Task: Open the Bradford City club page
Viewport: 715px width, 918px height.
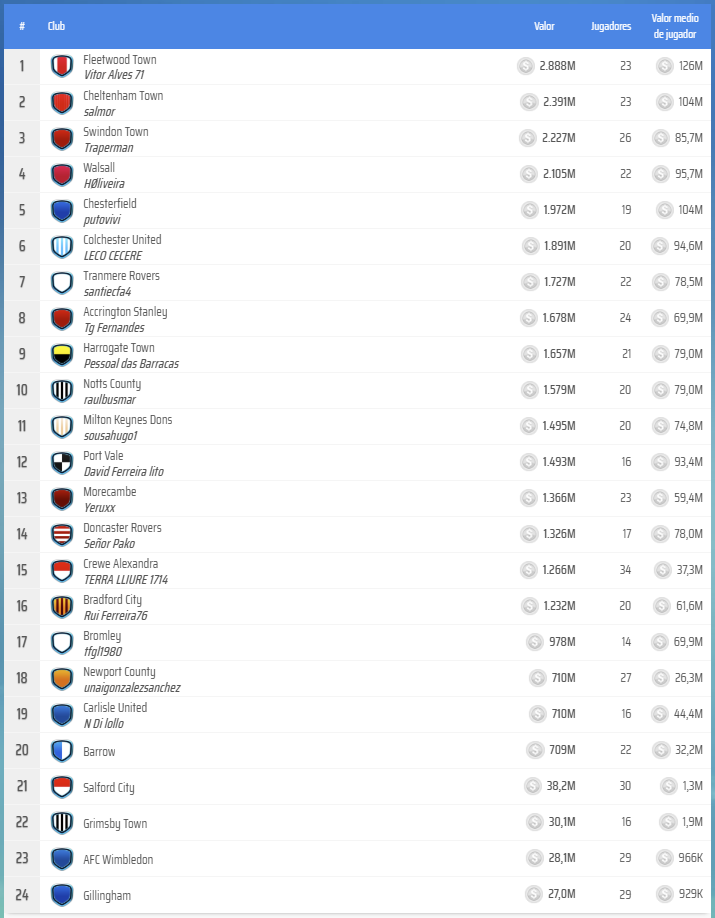Action: click(x=112, y=600)
